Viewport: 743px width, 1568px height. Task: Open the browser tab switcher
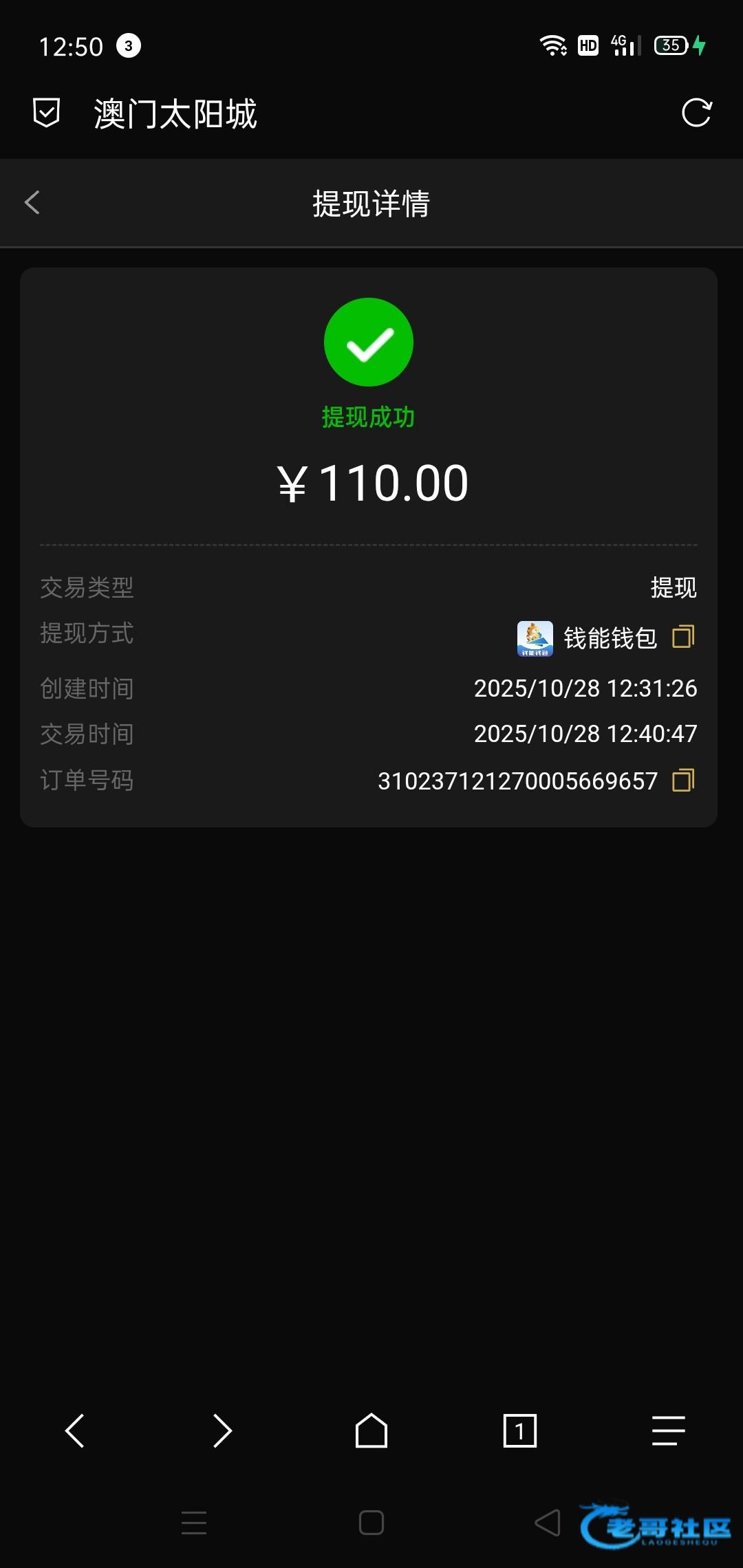click(x=520, y=1431)
